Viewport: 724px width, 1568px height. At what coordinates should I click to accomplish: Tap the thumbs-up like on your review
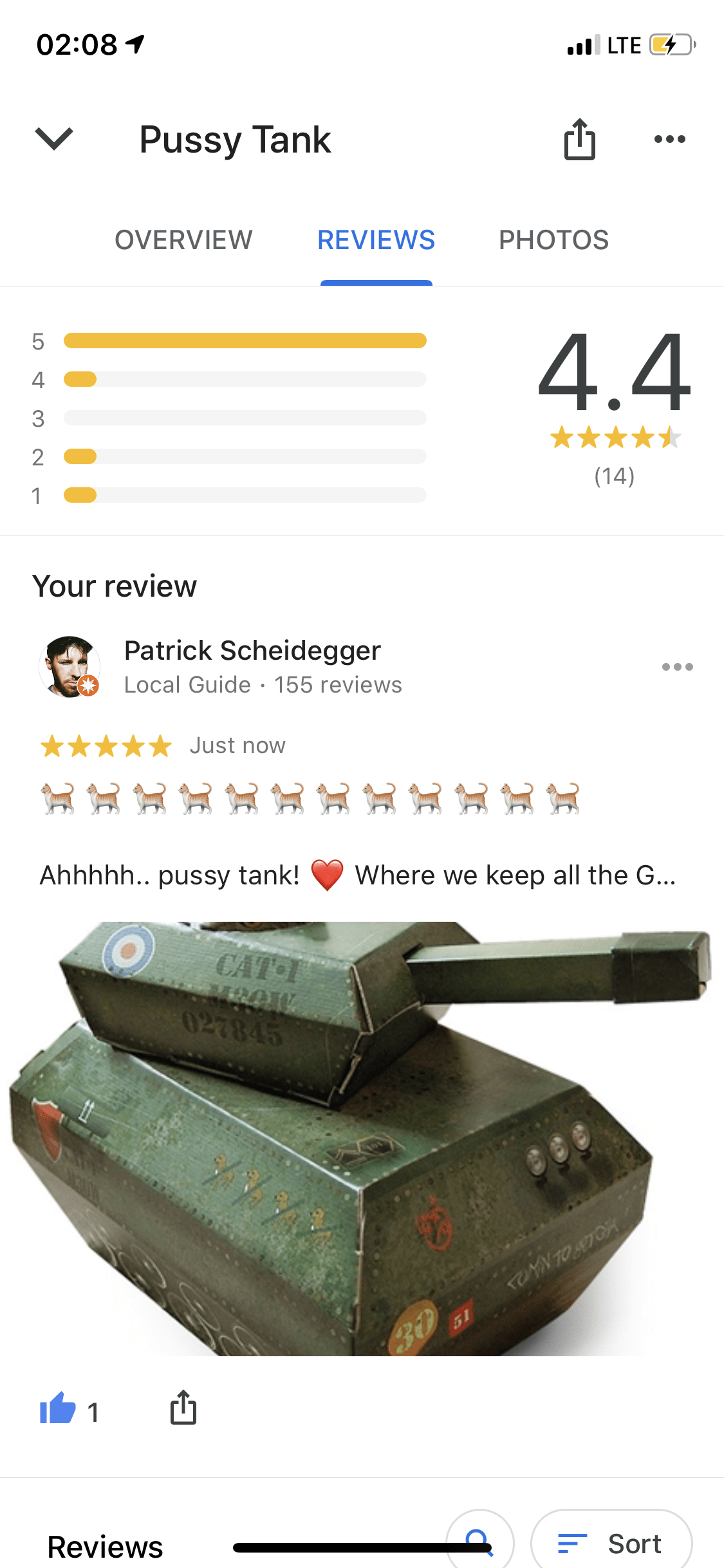[x=59, y=1410]
